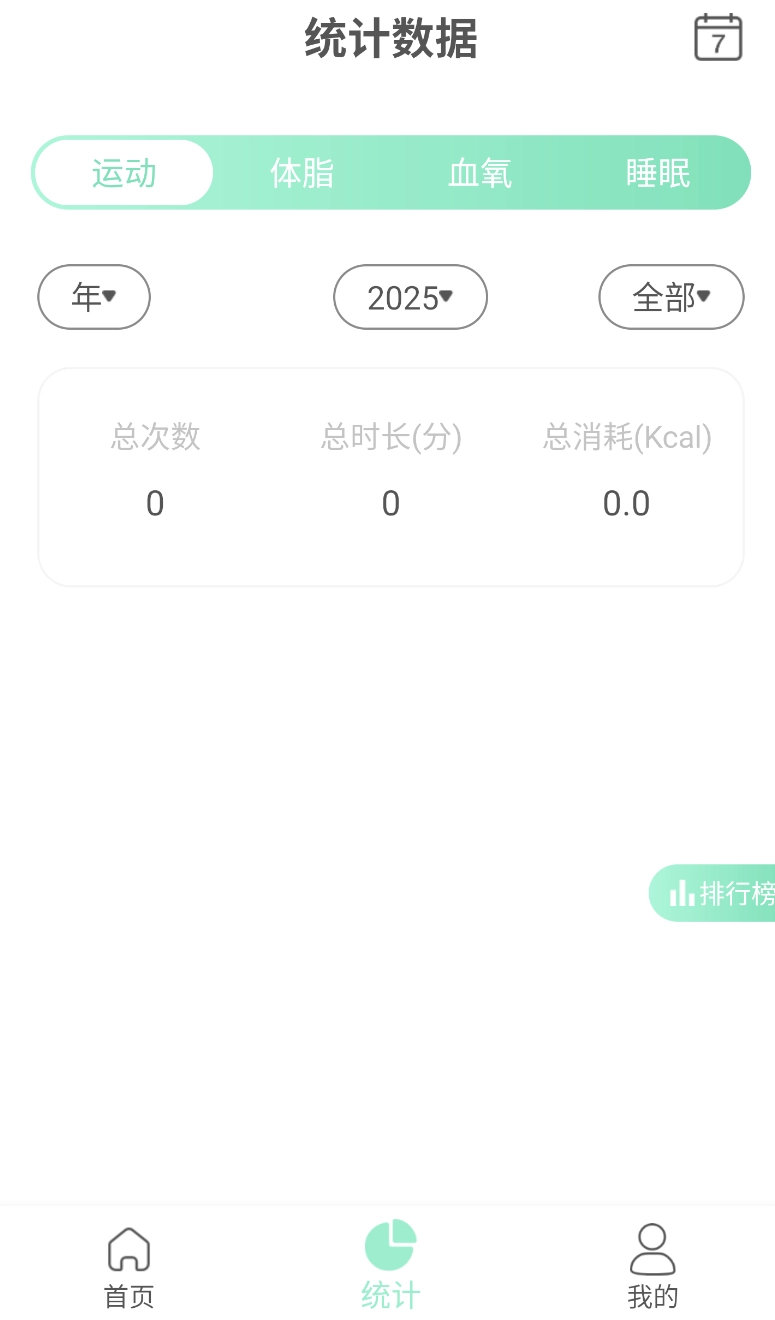This screenshot has height=1320, width=775.
Task: Open the calendar icon
Action: (718, 38)
